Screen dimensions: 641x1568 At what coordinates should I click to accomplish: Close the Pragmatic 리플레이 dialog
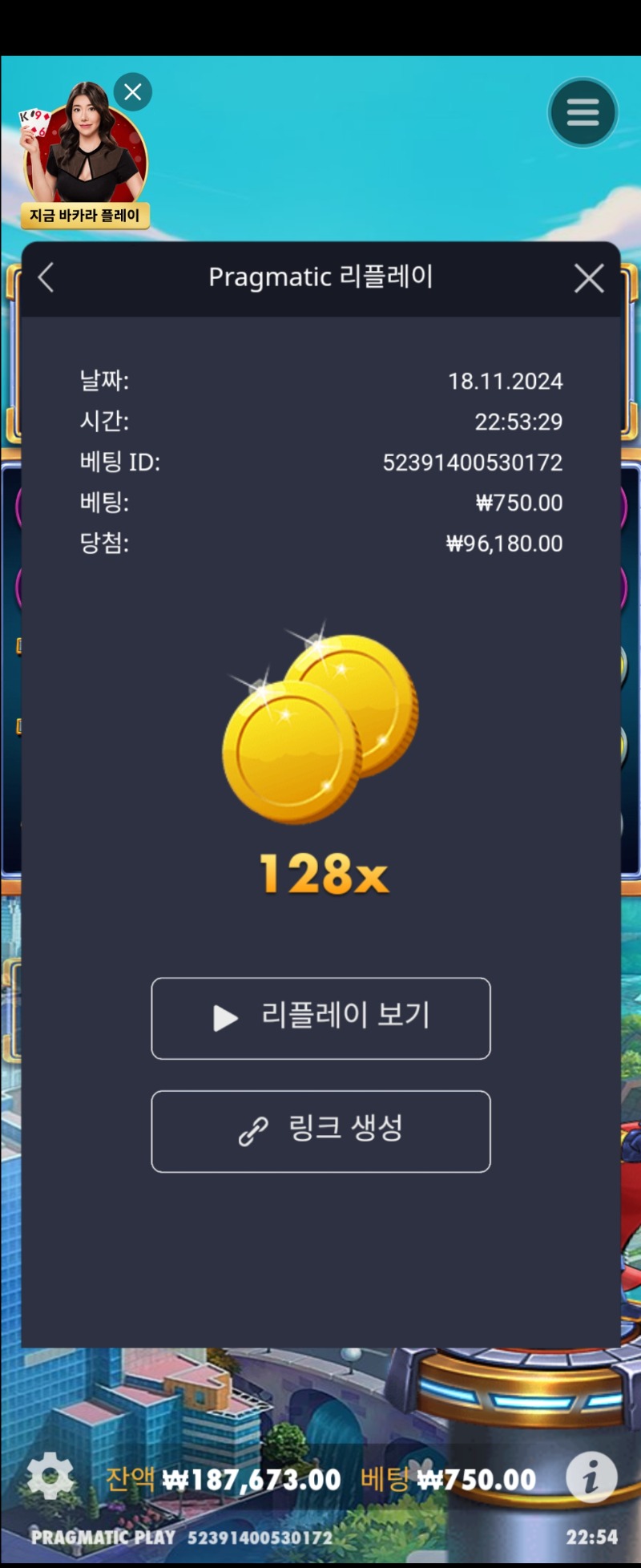coord(589,279)
